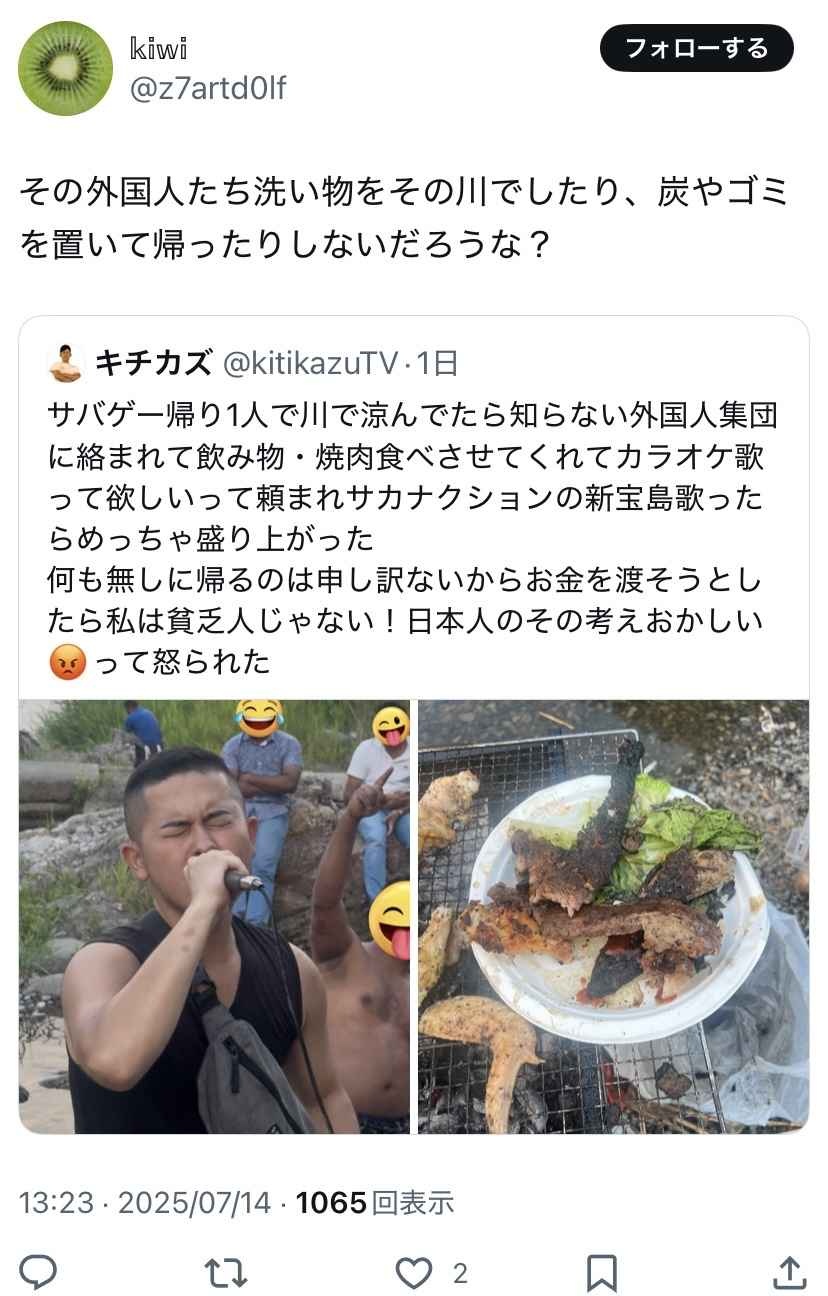
Task: Like kiwi's post
Action: pyautogui.click(x=413, y=1272)
